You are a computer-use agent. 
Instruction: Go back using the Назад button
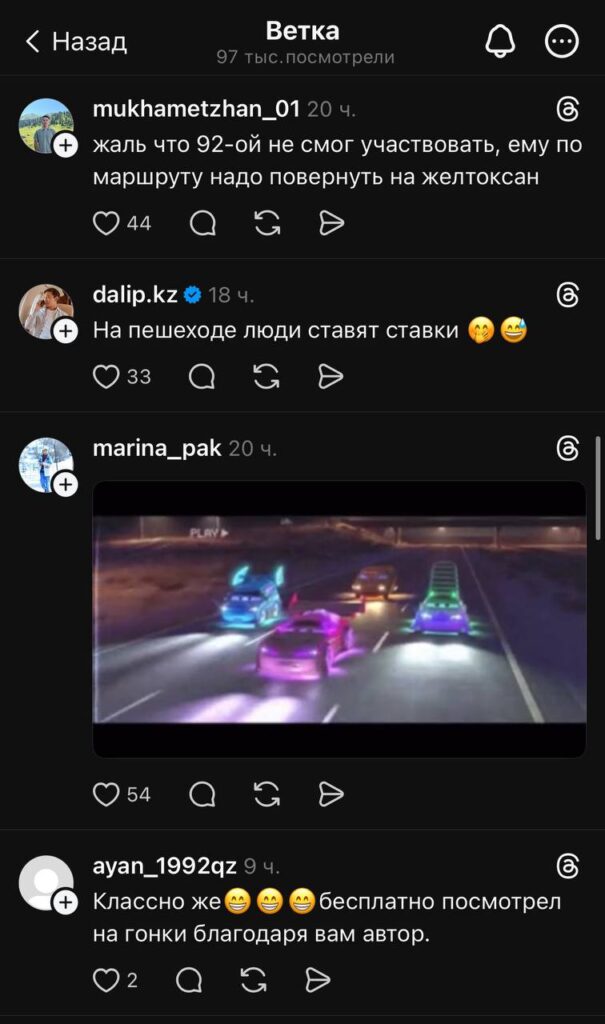(x=76, y=42)
